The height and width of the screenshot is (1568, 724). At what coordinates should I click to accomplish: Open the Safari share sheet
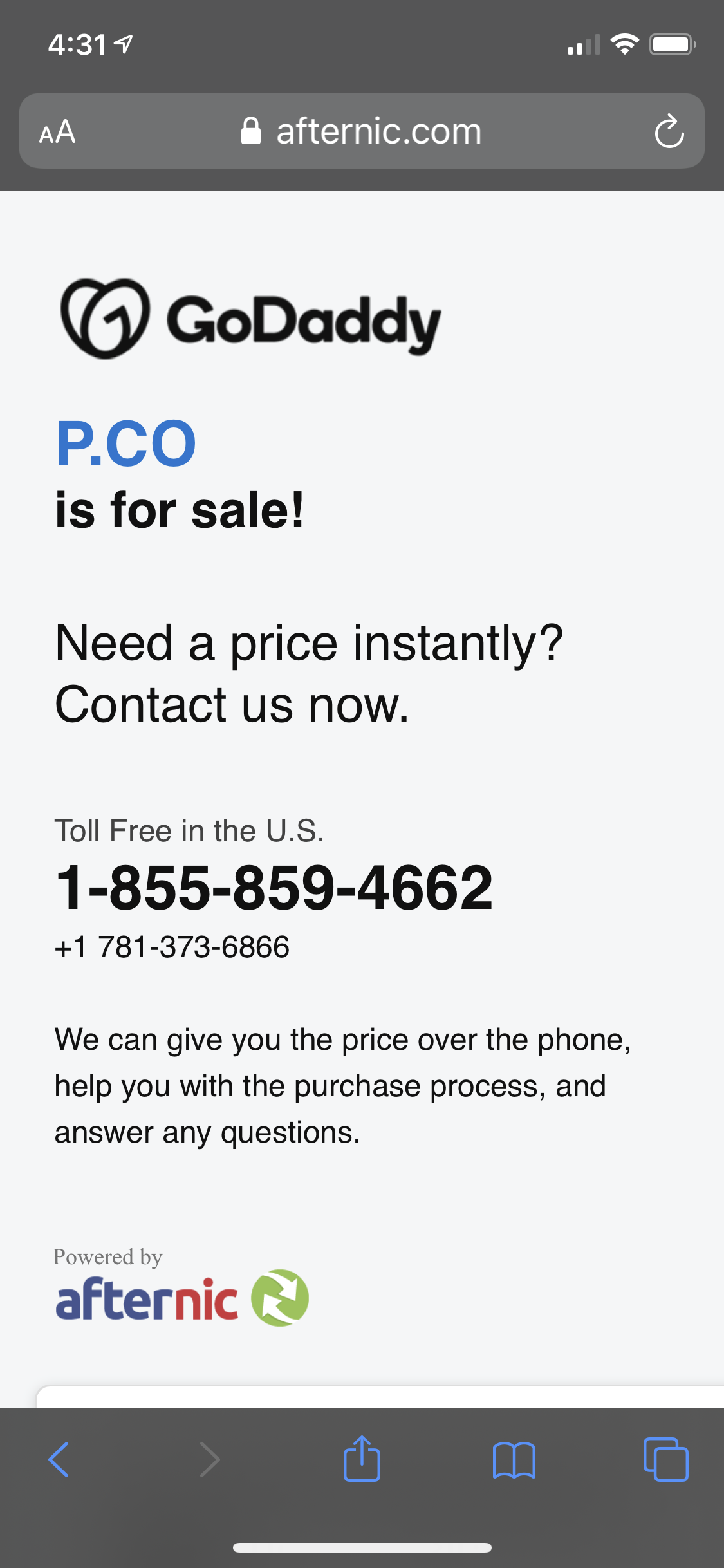362,1459
